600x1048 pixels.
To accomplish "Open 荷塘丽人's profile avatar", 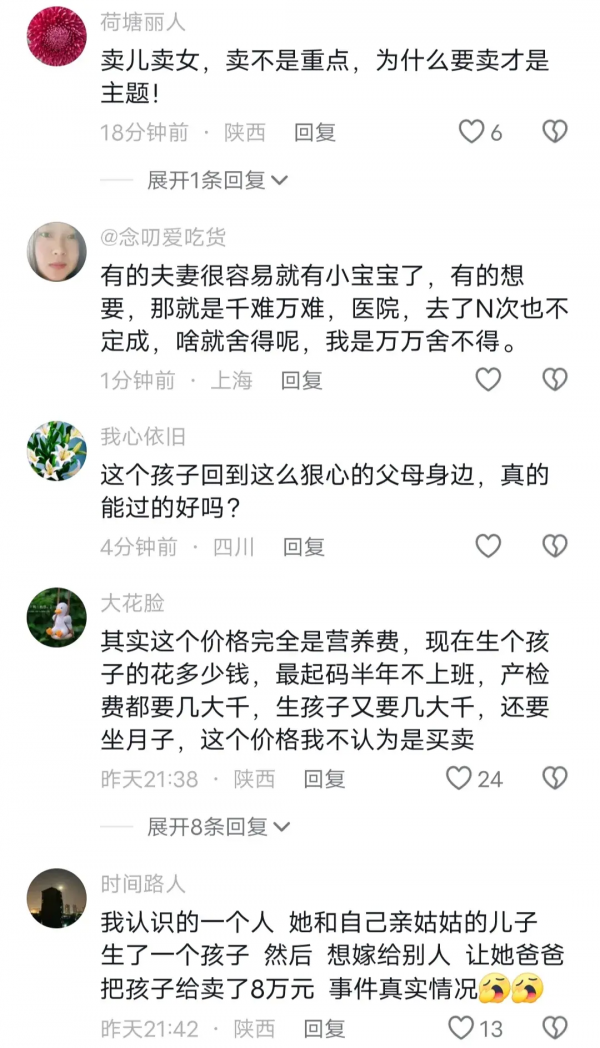I will point(56,36).
